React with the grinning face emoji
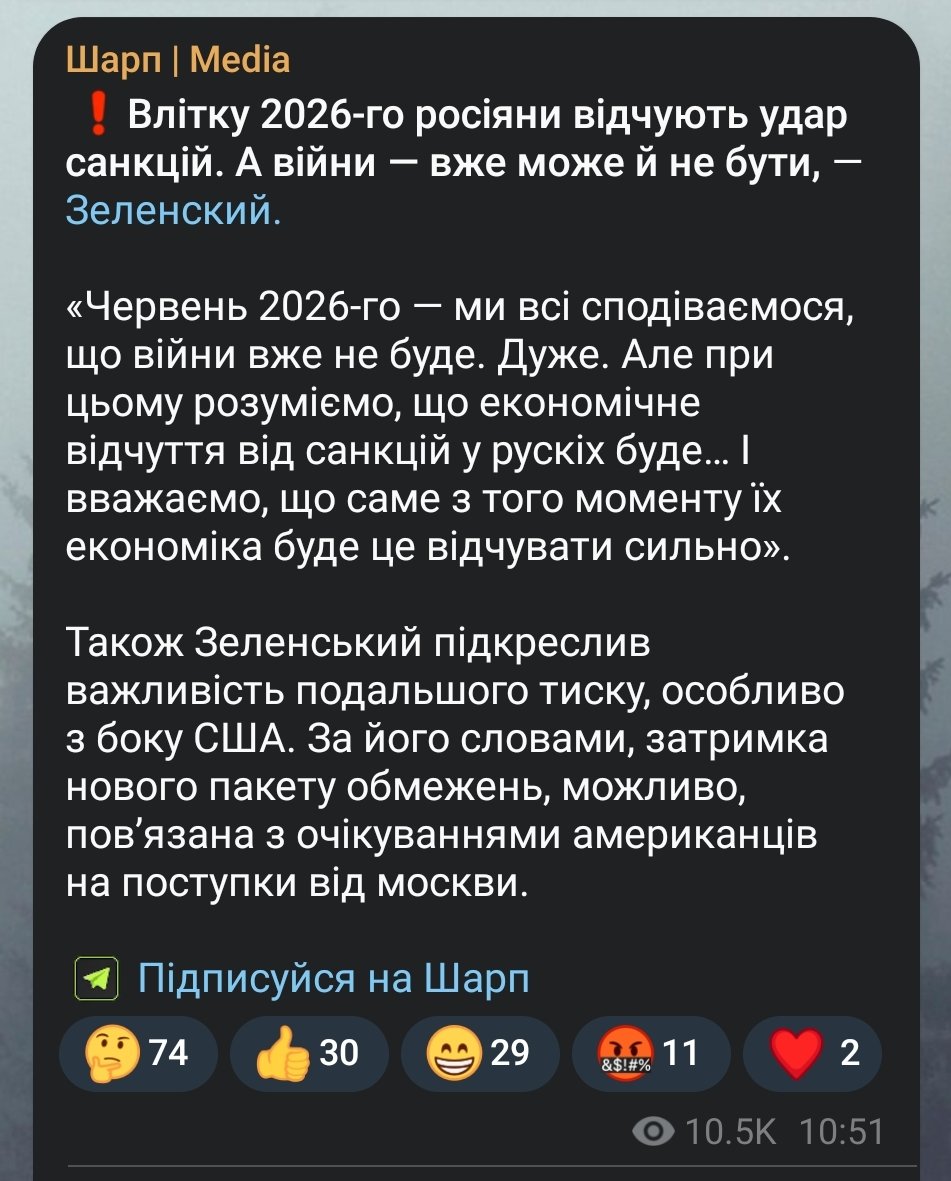The height and width of the screenshot is (1181, 951). [479, 1052]
